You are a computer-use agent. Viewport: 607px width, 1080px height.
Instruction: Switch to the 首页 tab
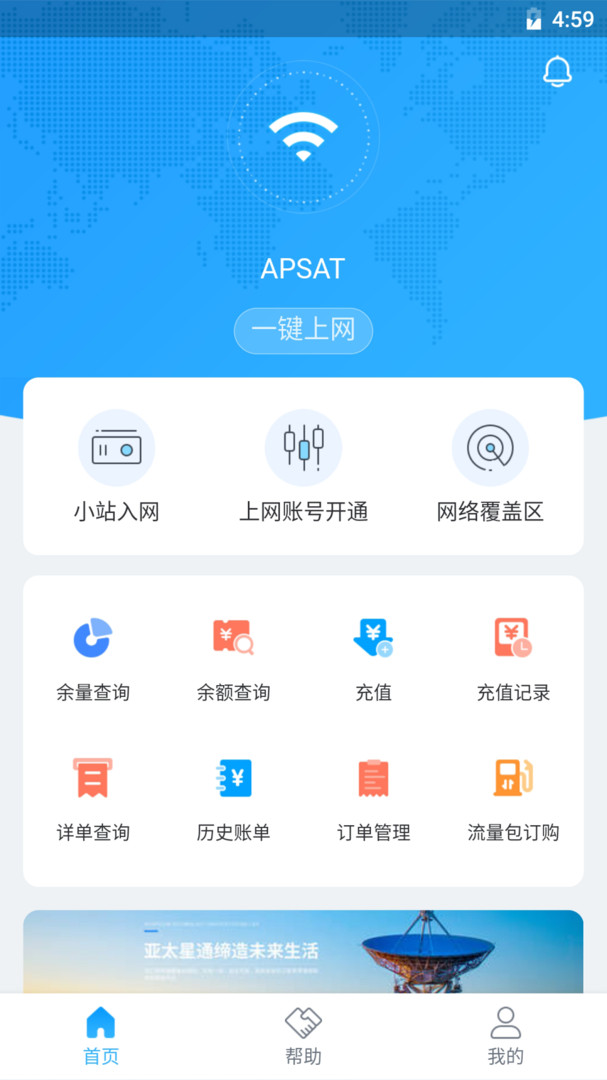(x=101, y=1036)
